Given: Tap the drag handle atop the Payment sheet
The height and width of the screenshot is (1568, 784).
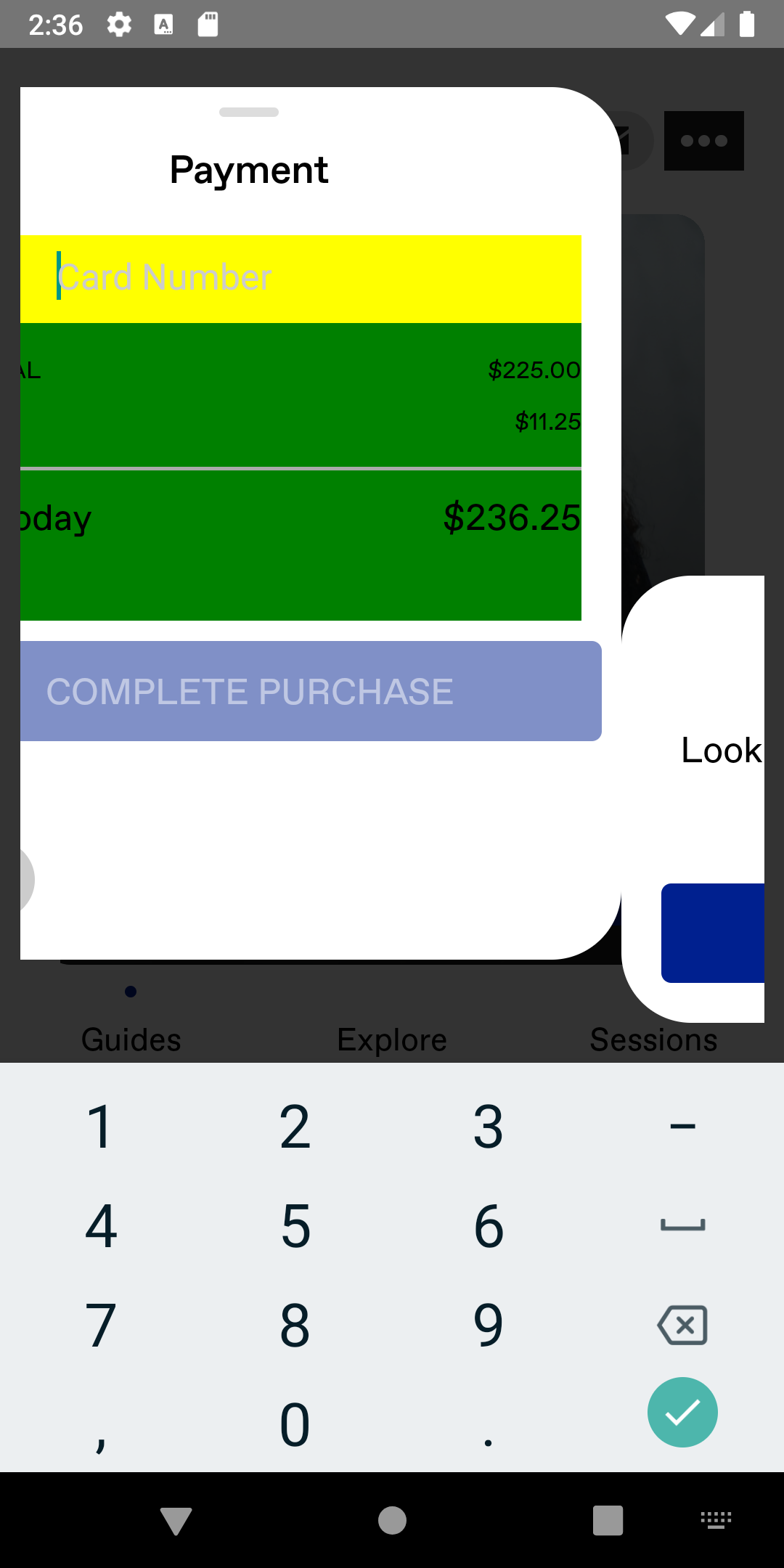Looking at the screenshot, I should pos(248,113).
